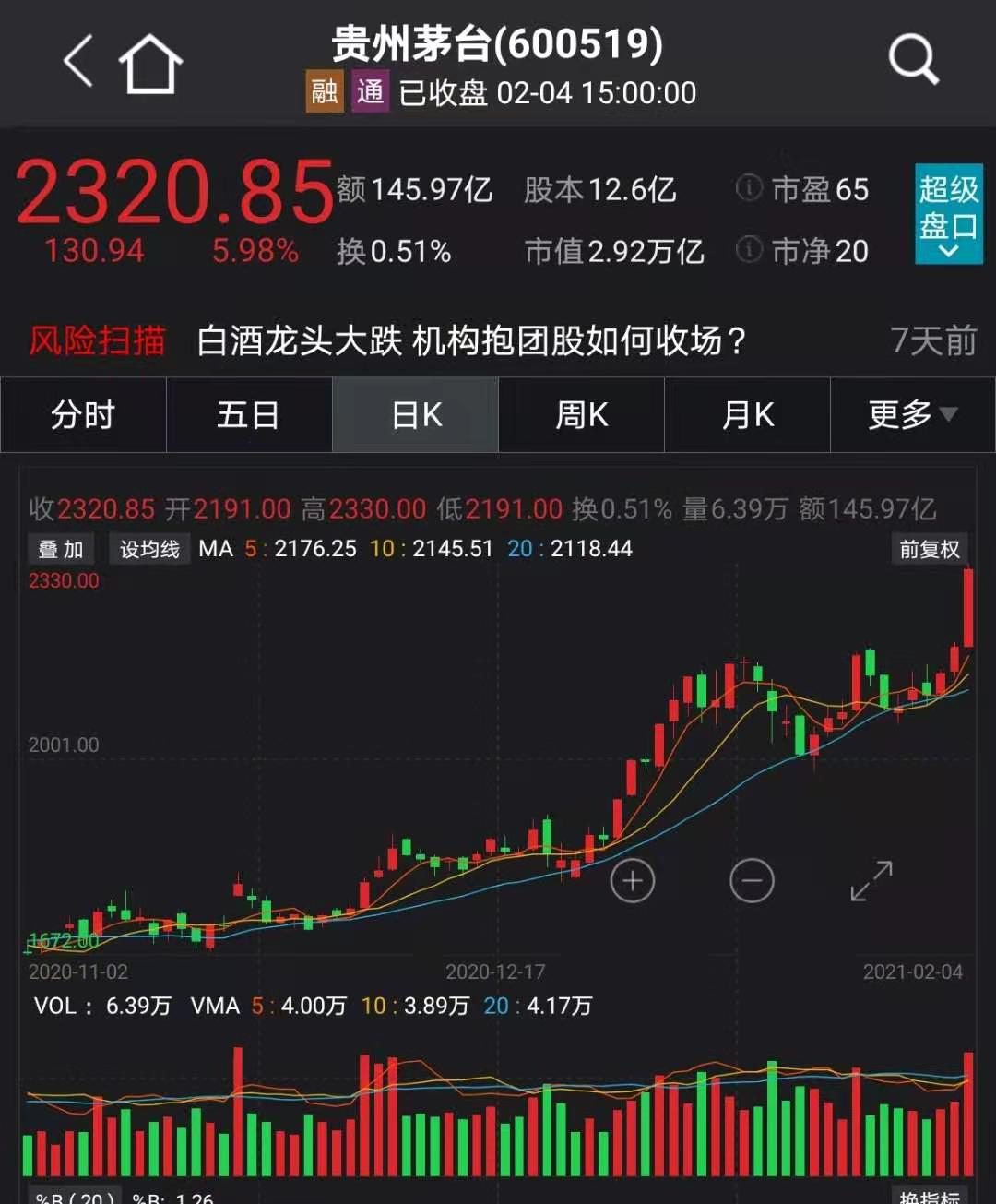This screenshot has width=996, height=1204.
Task: Tap the 换指标 indicator switch button
Action: coord(929,1195)
